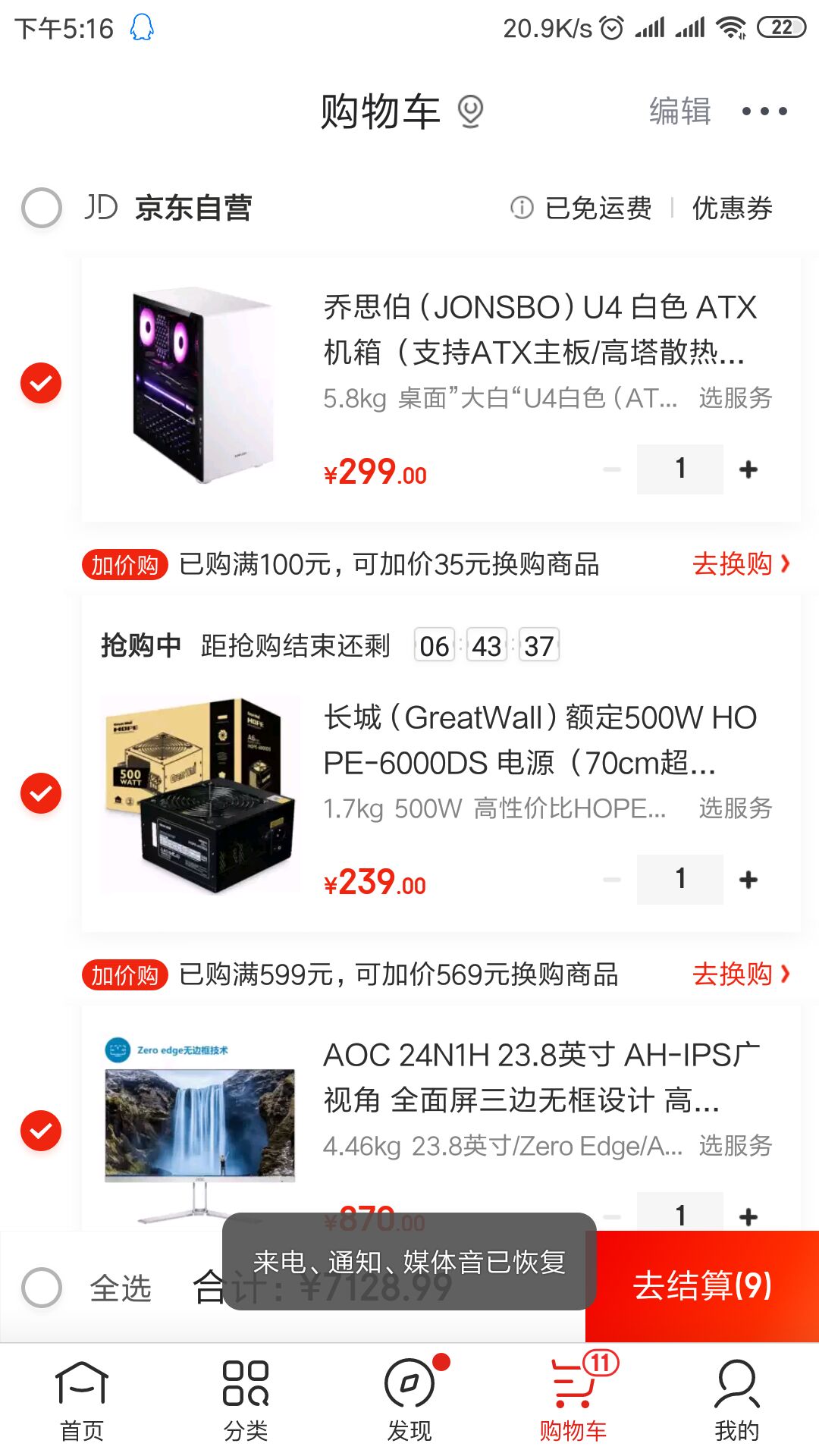The width and height of the screenshot is (819, 1456).
Task: Uncheck the AOC 24N1H monitor
Action: pyautogui.click(x=41, y=1131)
